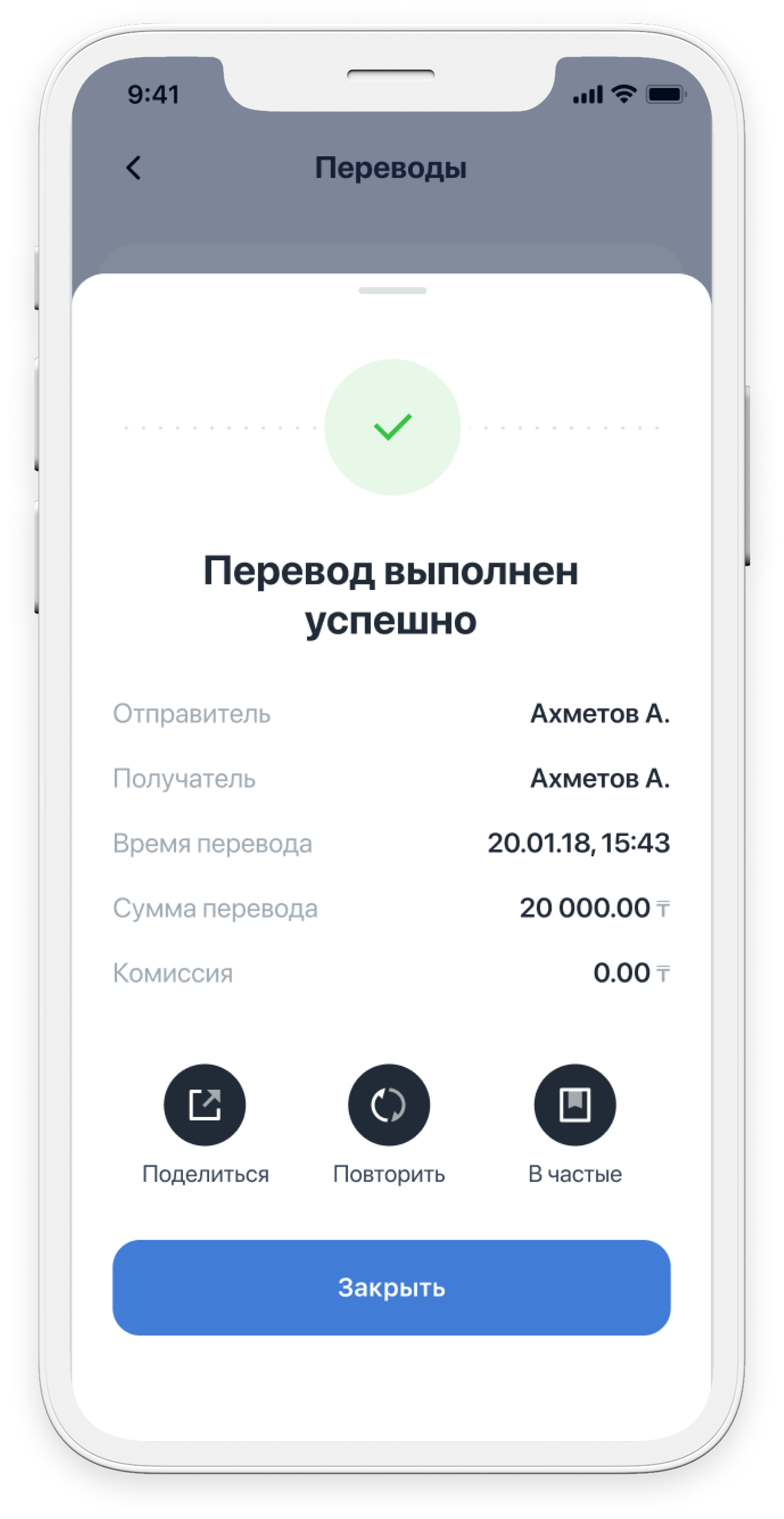Save the transfer to В частые
The image size is (784, 1519).
[x=575, y=1105]
